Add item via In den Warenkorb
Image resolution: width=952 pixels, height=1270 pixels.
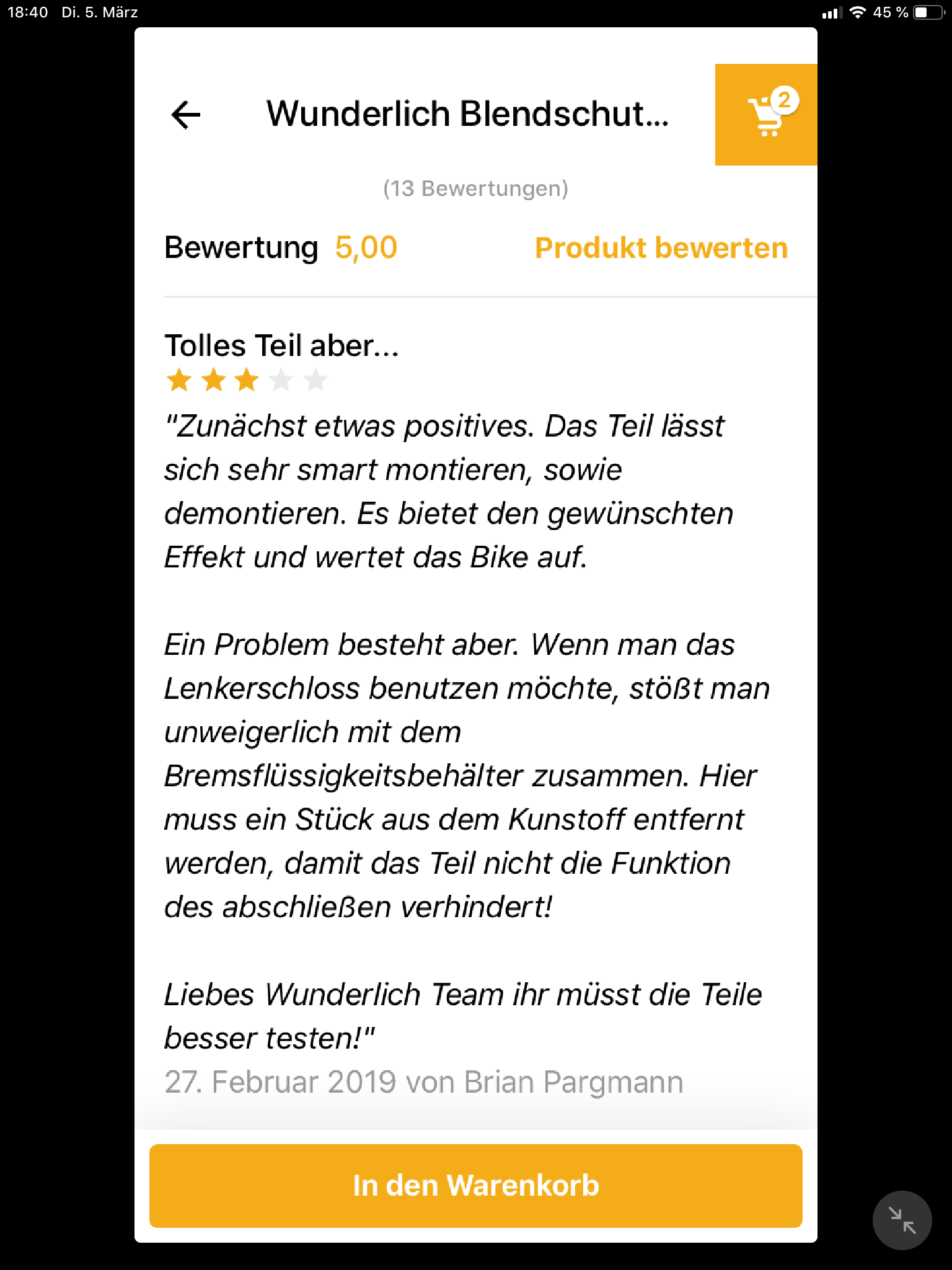475,1185
